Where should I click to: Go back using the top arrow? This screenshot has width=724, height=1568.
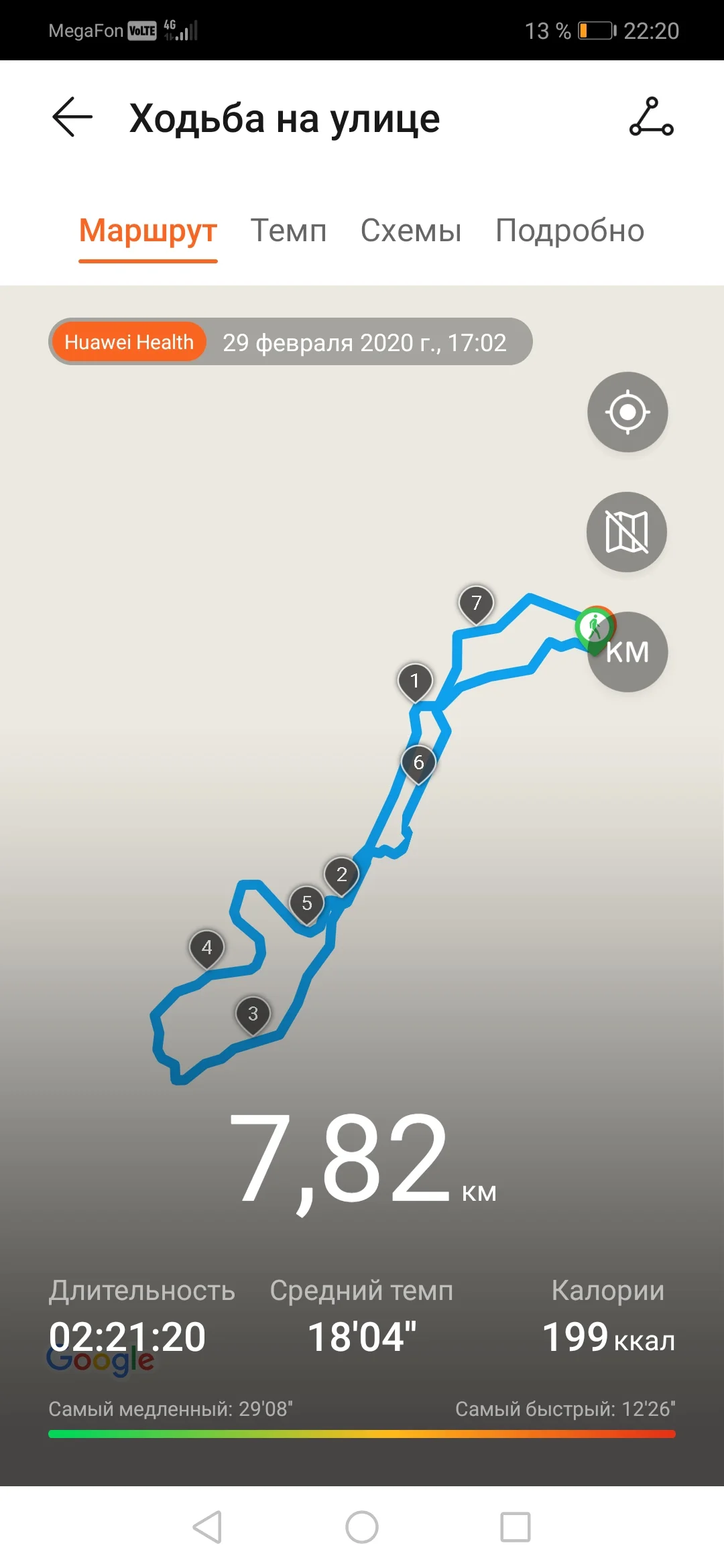(72, 117)
